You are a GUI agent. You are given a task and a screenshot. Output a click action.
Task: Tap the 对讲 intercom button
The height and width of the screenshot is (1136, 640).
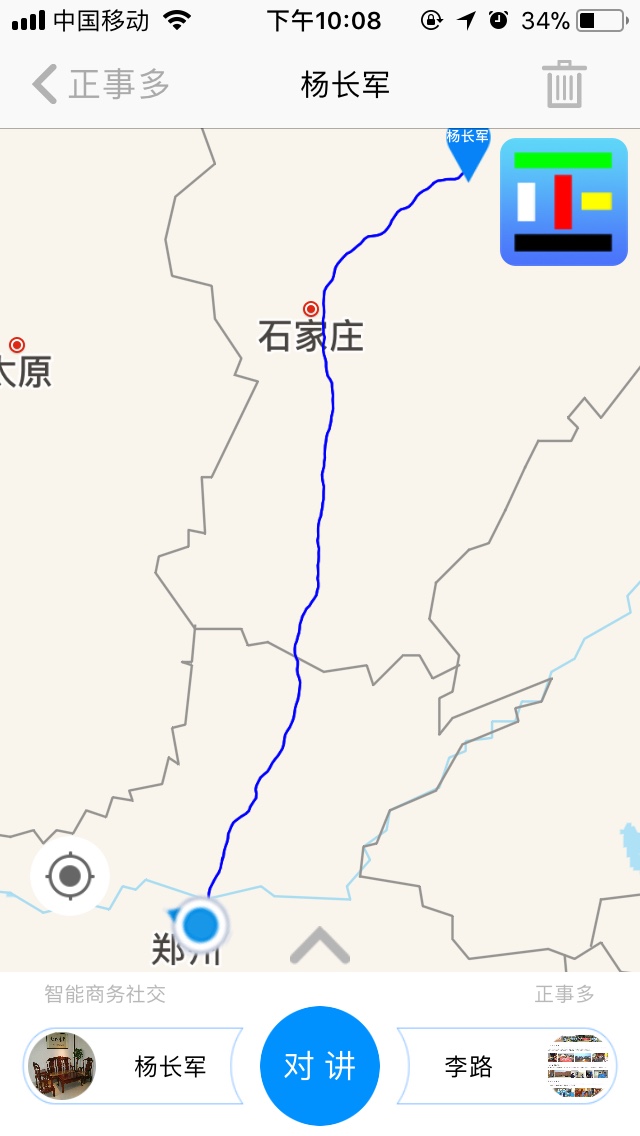pos(319,1066)
